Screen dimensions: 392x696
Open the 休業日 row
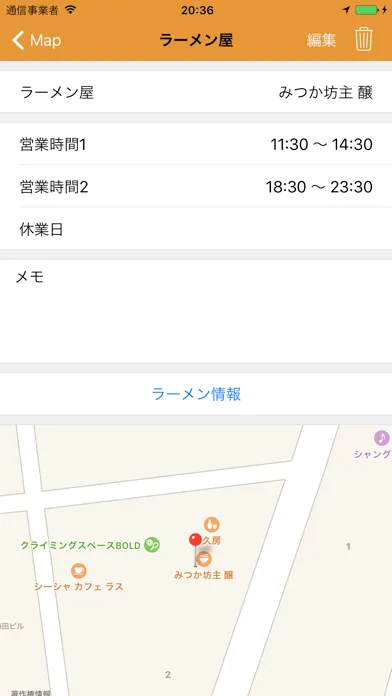[x=196, y=229]
